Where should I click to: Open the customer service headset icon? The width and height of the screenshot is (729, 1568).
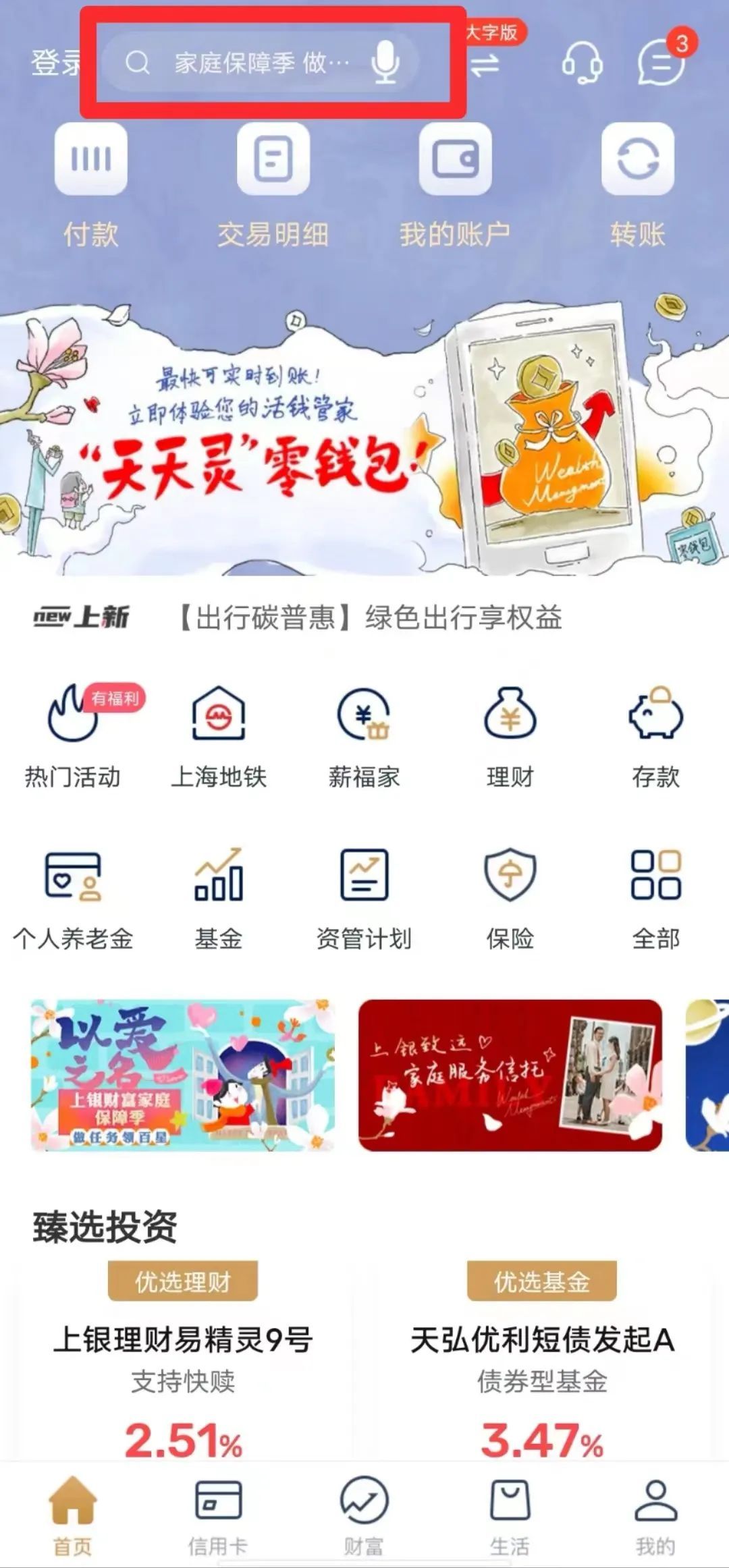pyautogui.click(x=582, y=63)
